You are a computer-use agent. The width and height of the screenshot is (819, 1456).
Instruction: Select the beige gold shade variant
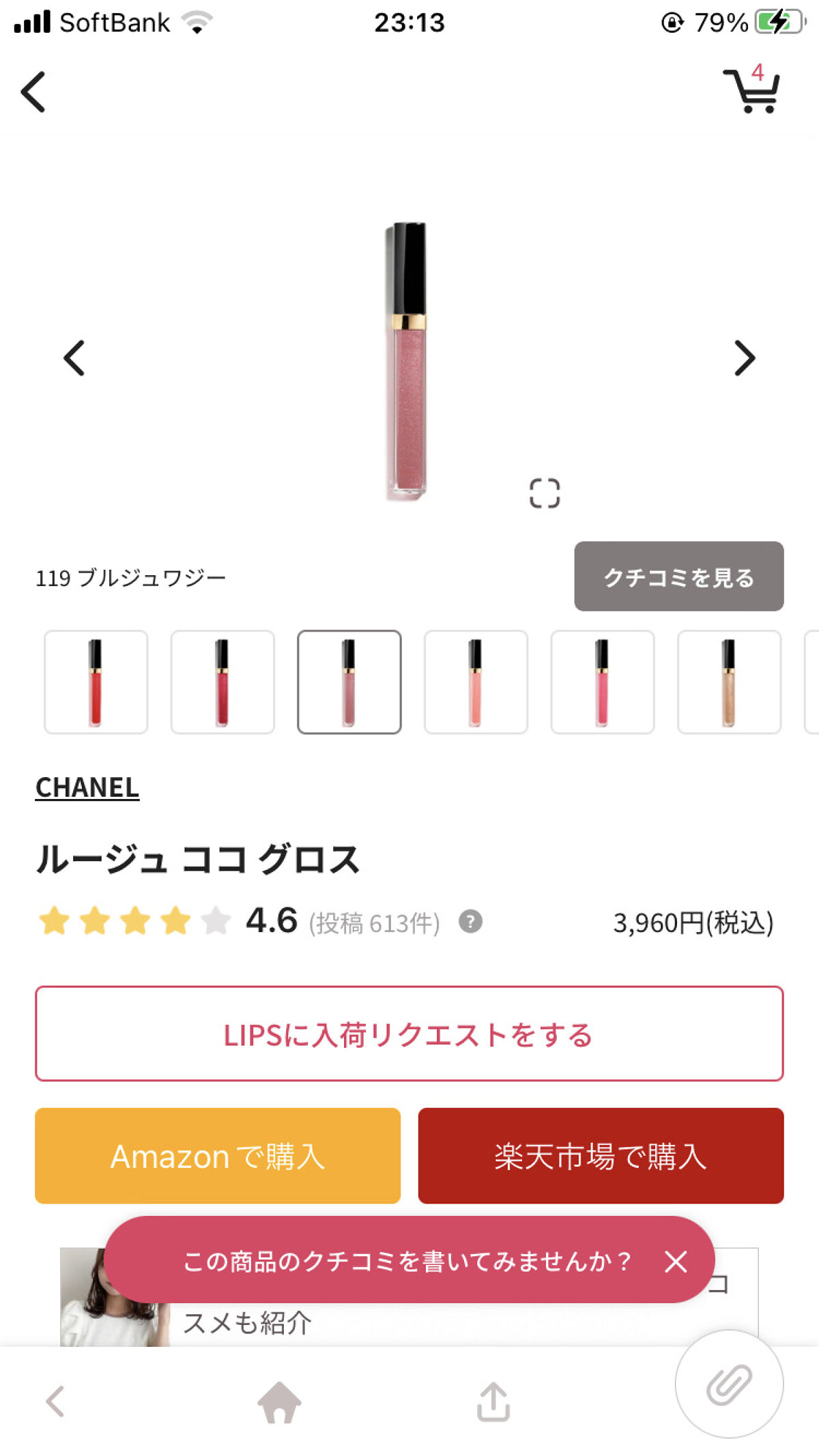coord(729,682)
